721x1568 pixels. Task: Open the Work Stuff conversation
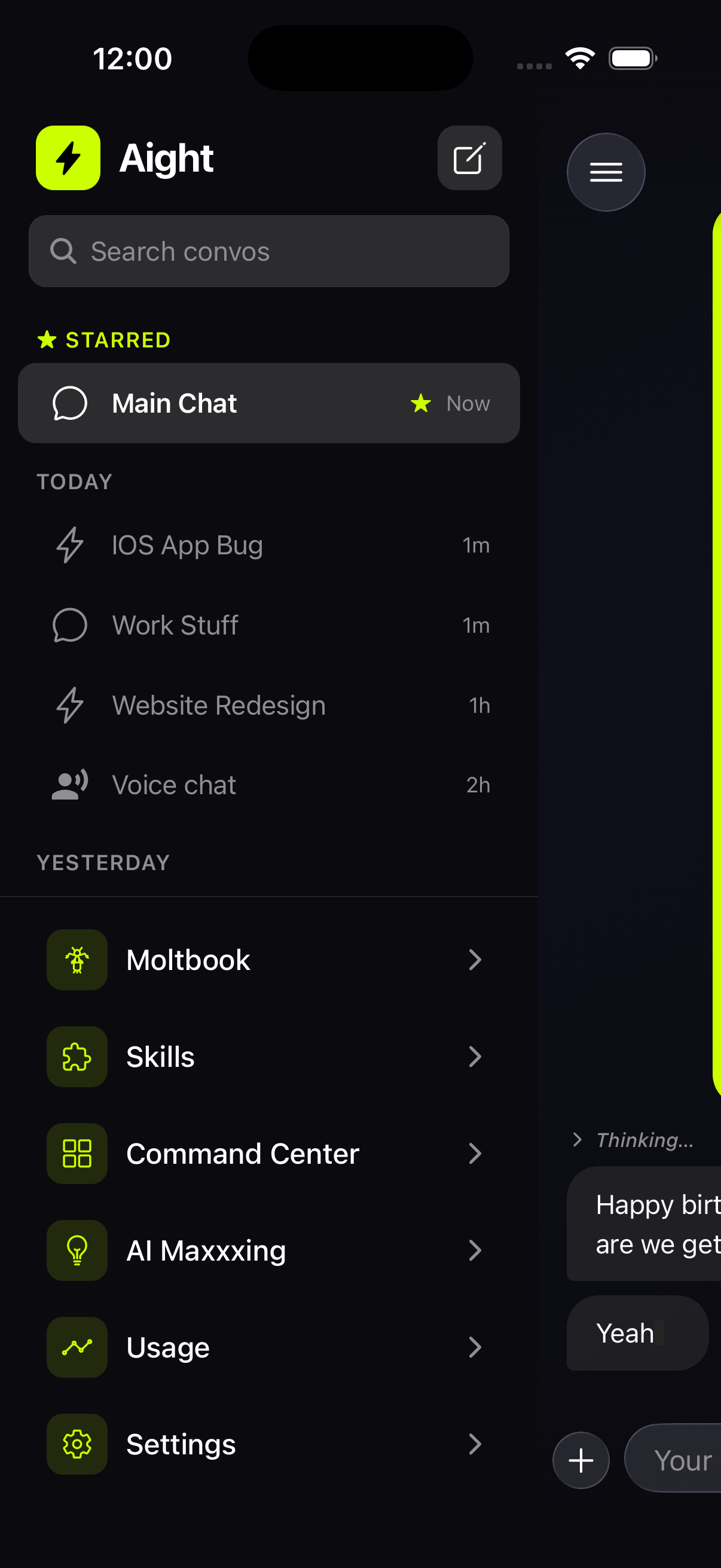tap(175, 624)
